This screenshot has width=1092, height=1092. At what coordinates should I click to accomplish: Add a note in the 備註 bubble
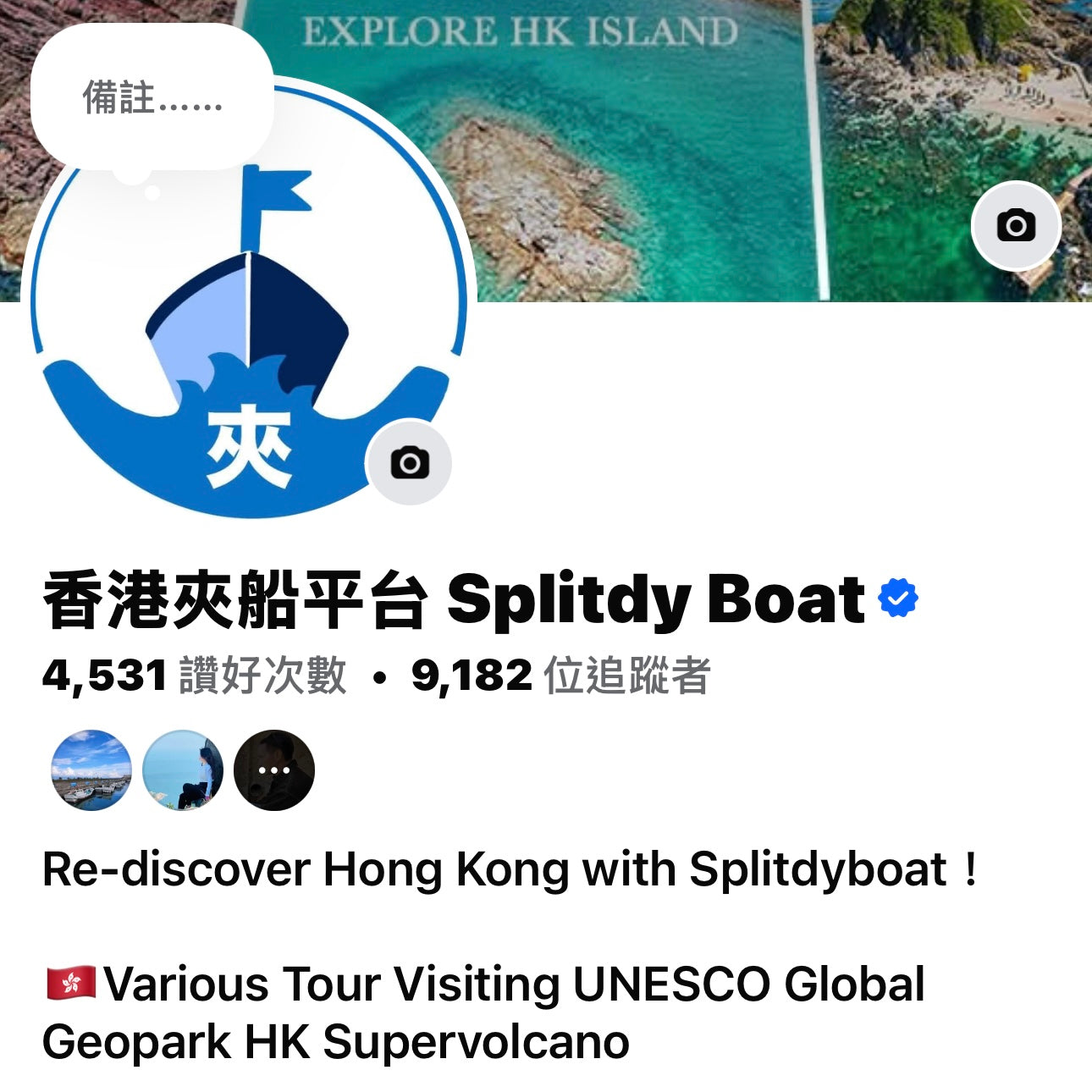pos(152,97)
